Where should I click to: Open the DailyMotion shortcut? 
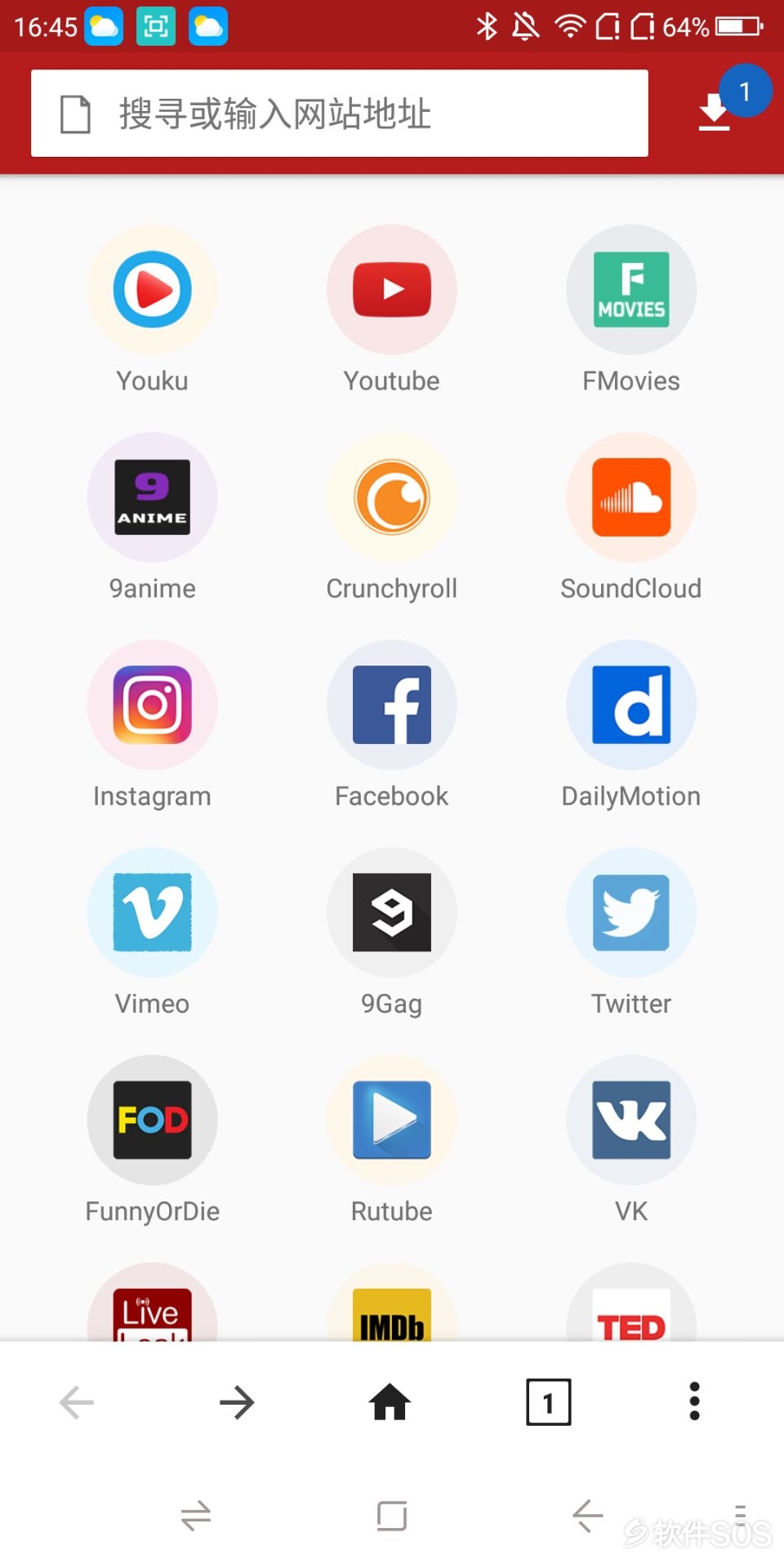631,705
